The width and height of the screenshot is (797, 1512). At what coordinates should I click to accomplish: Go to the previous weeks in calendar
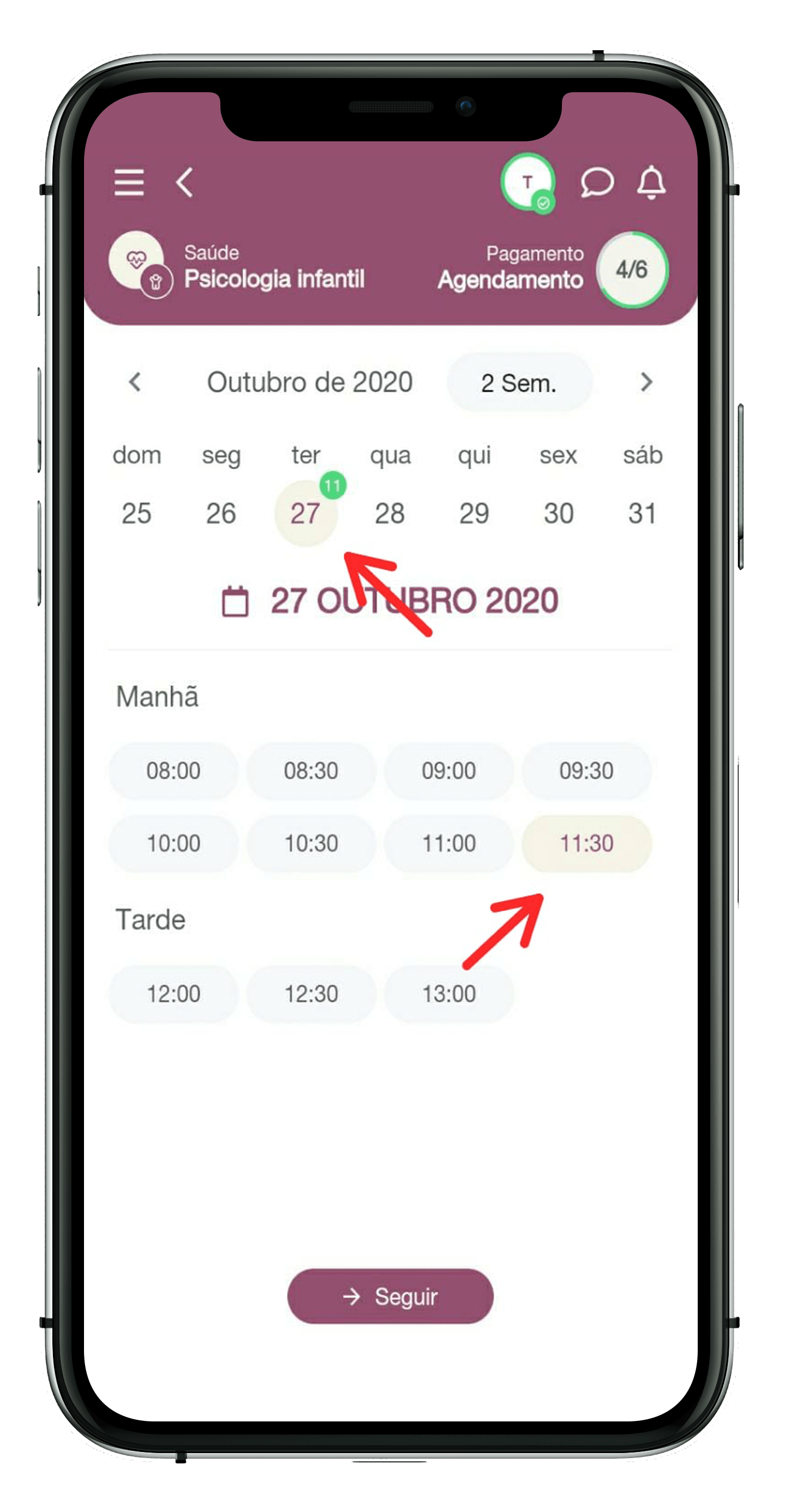(135, 382)
